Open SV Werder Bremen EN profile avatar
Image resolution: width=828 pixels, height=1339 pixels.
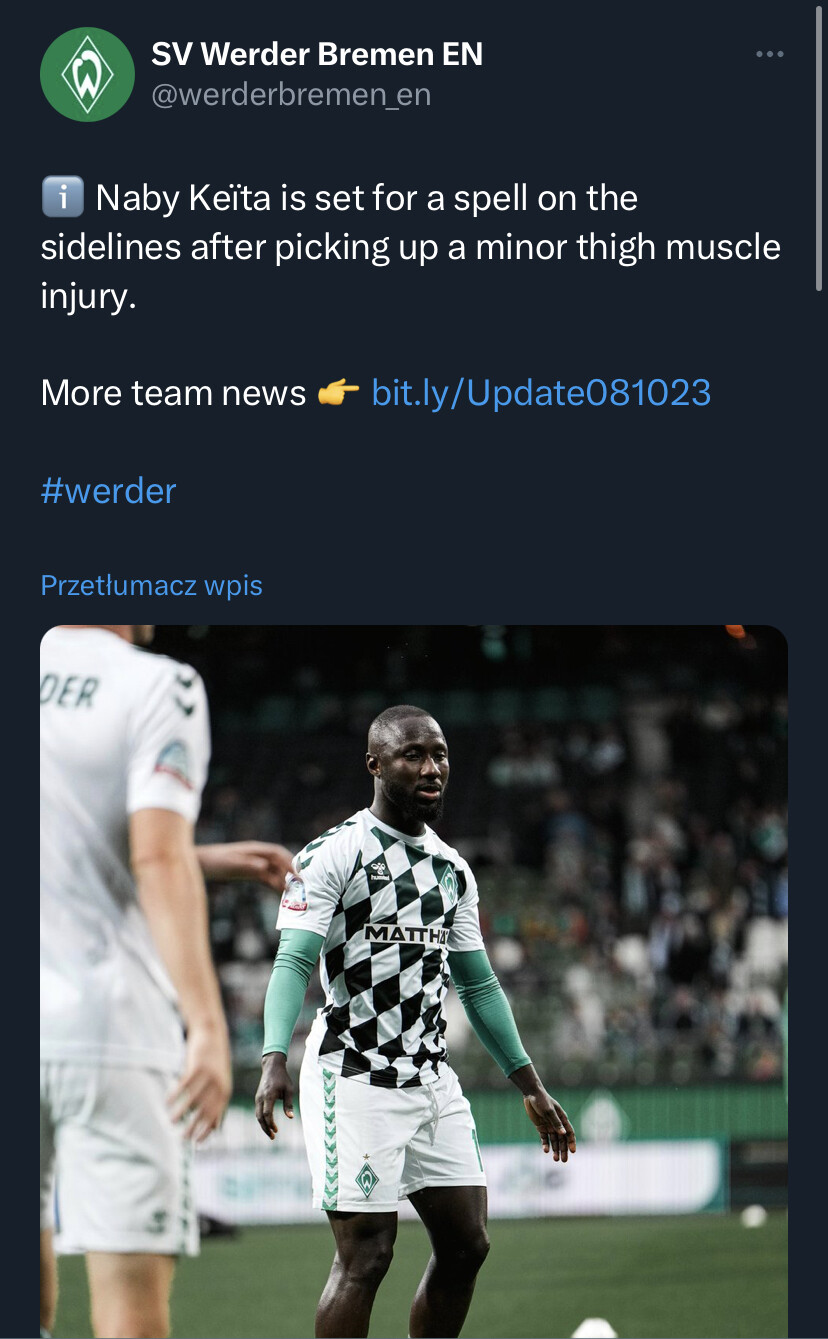click(x=87, y=74)
